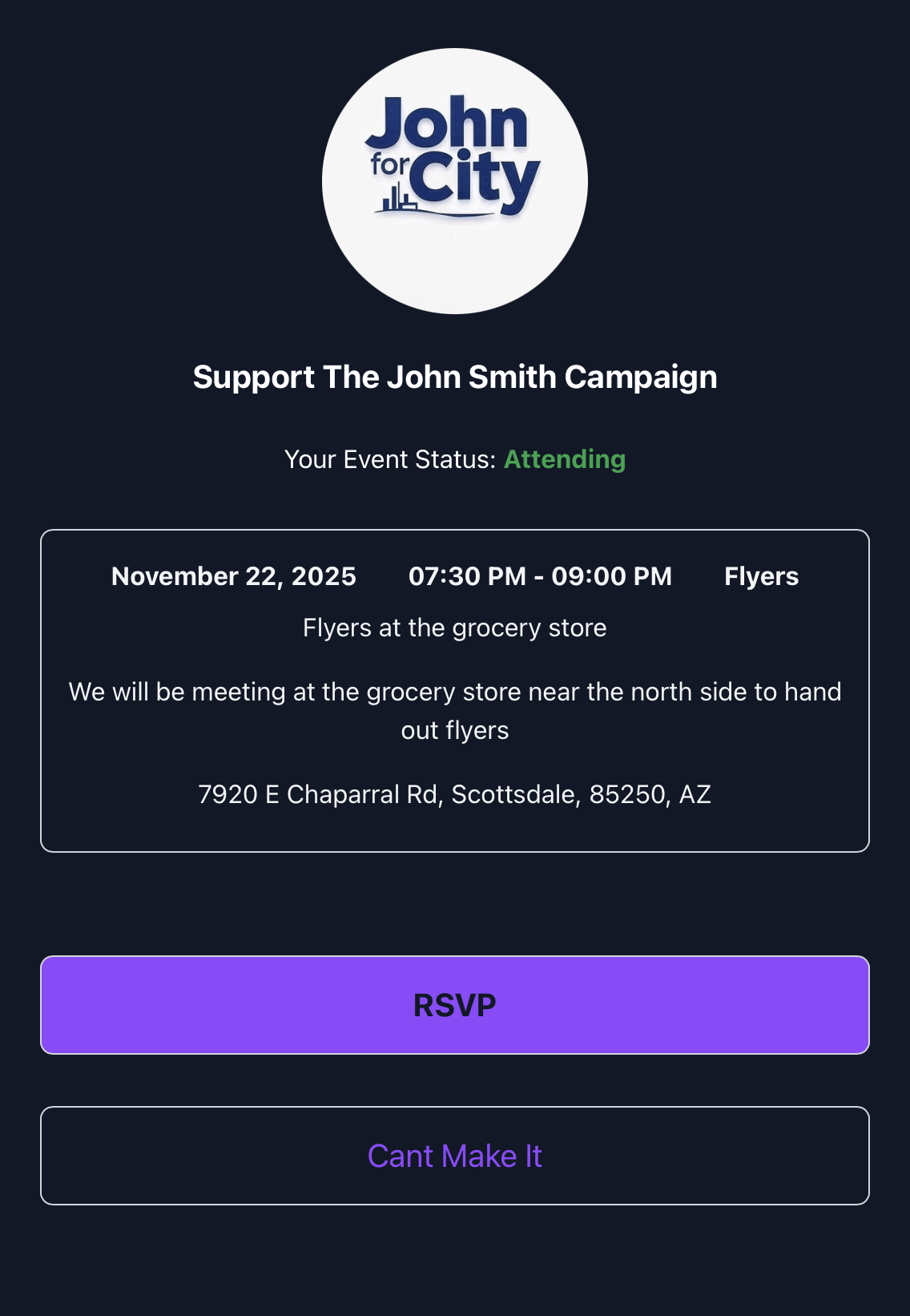The image size is (910, 1316).
Task: Tap the Flyers event type label
Action: tap(761, 576)
